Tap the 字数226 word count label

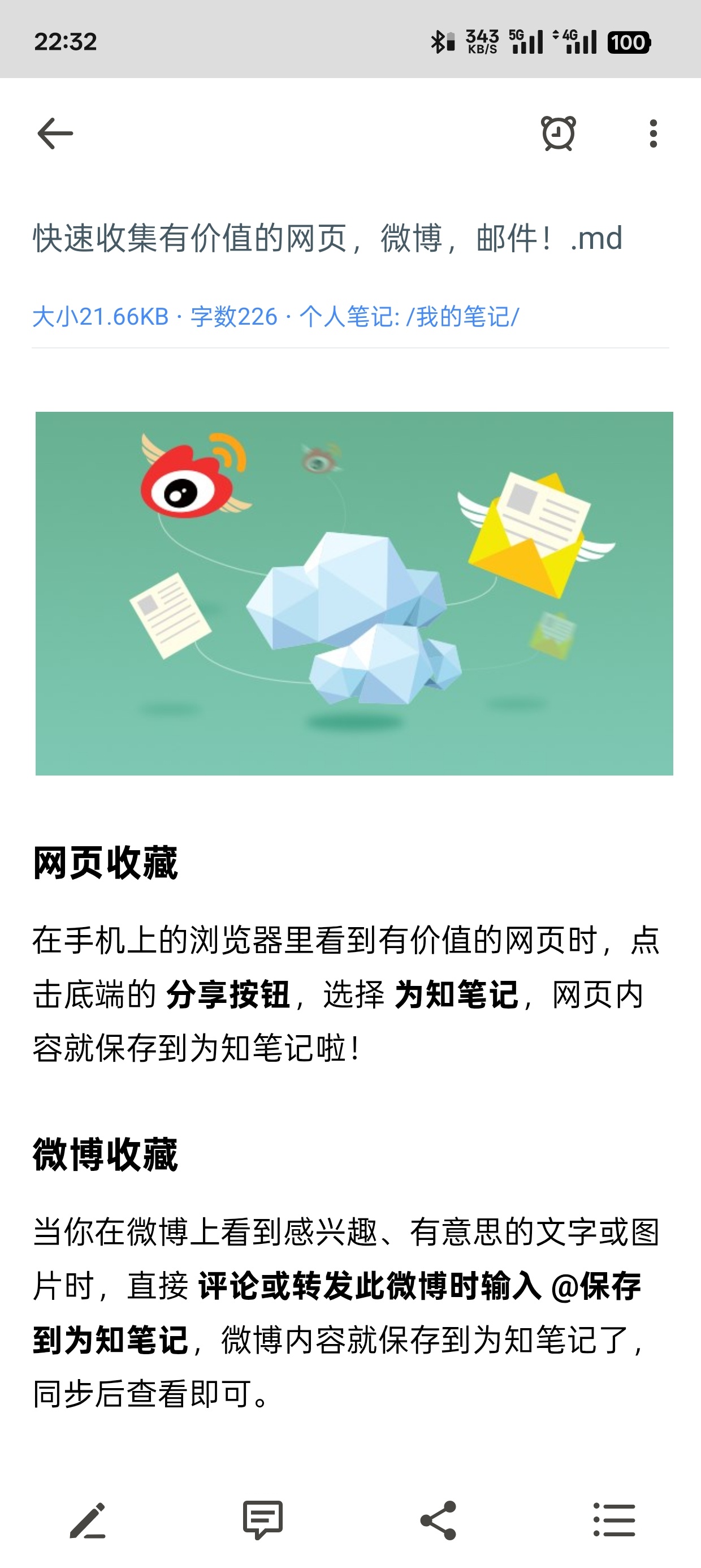(234, 317)
